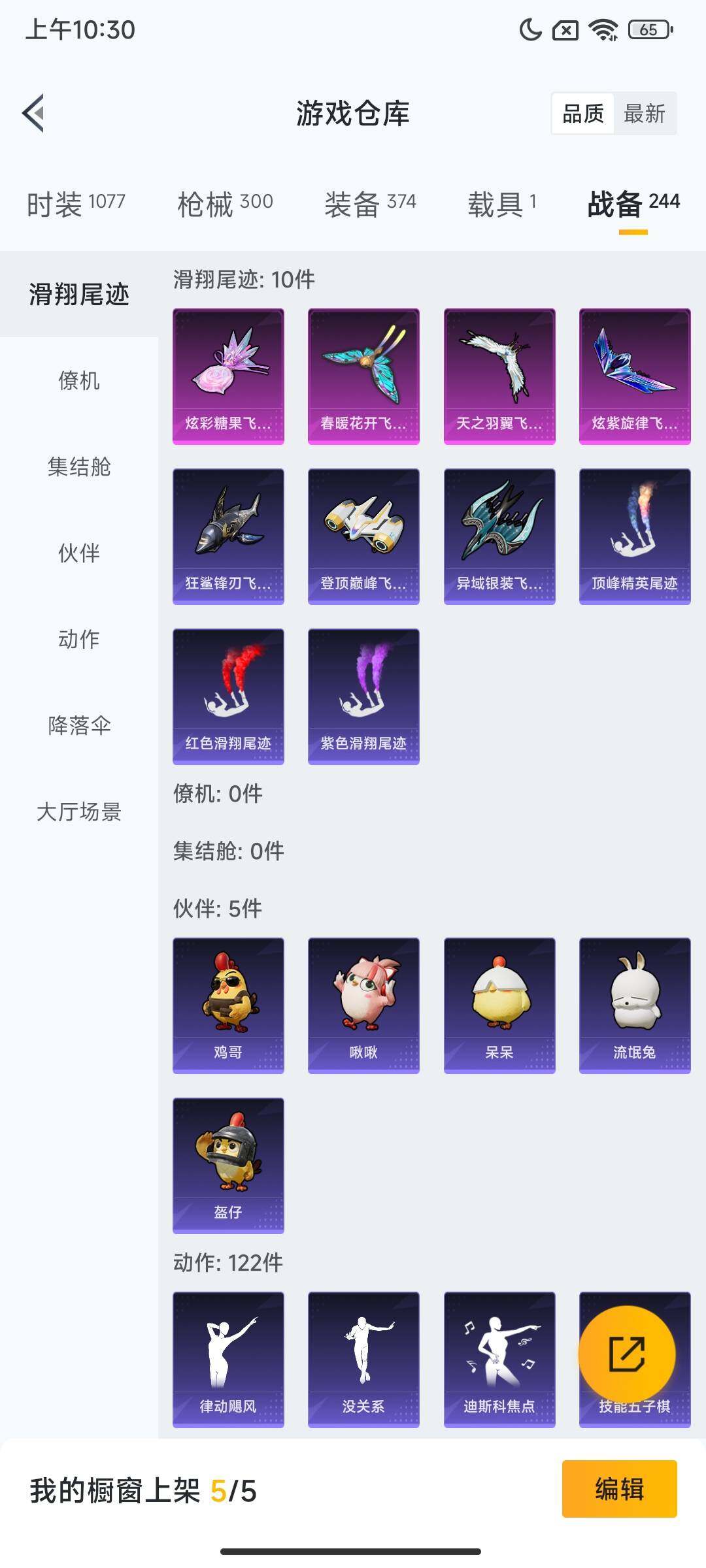The image size is (706, 1568).
Task: View the 鸡哥 companion card
Action: click(228, 1005)
